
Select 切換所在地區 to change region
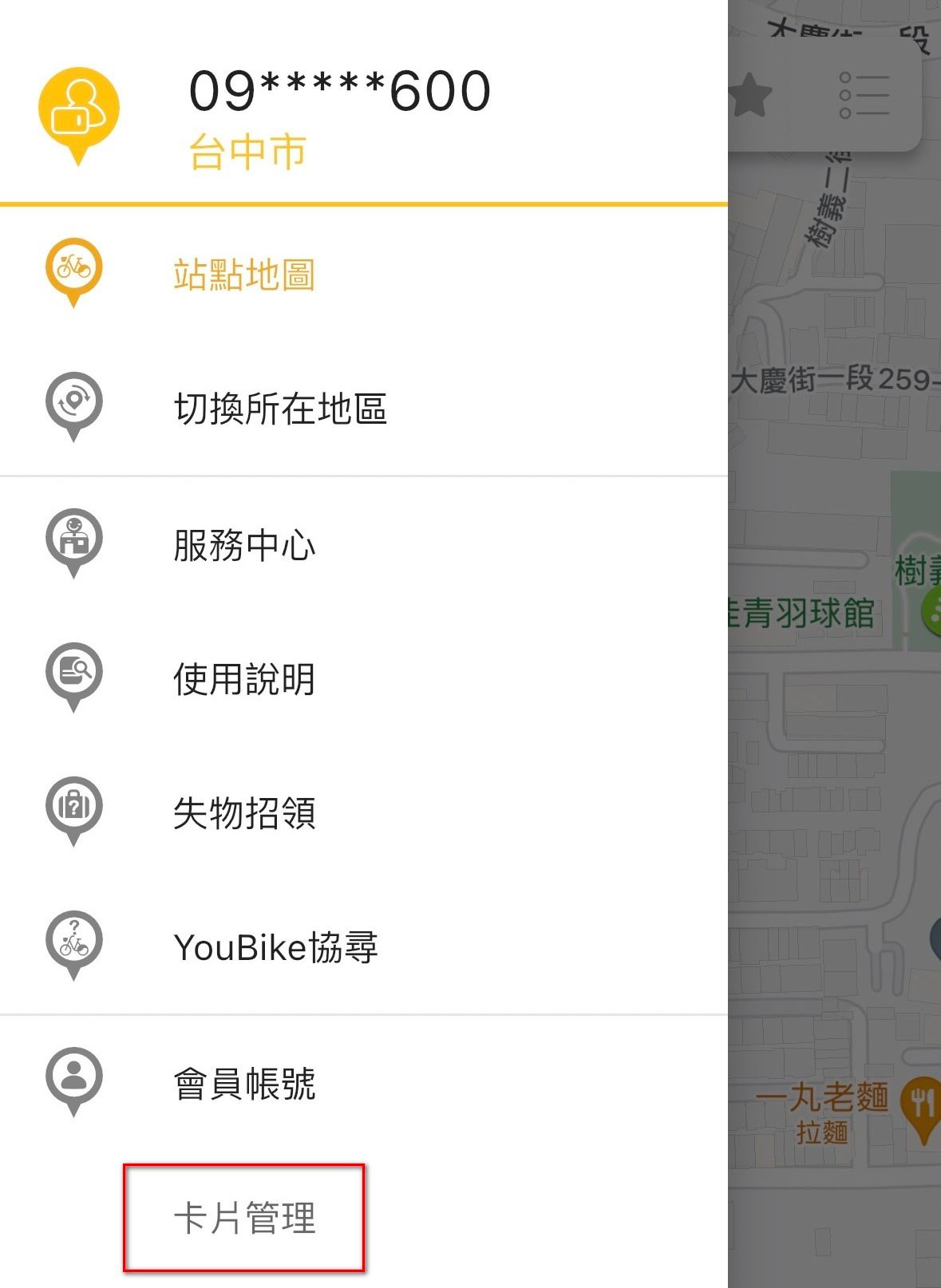pos(279,409)
